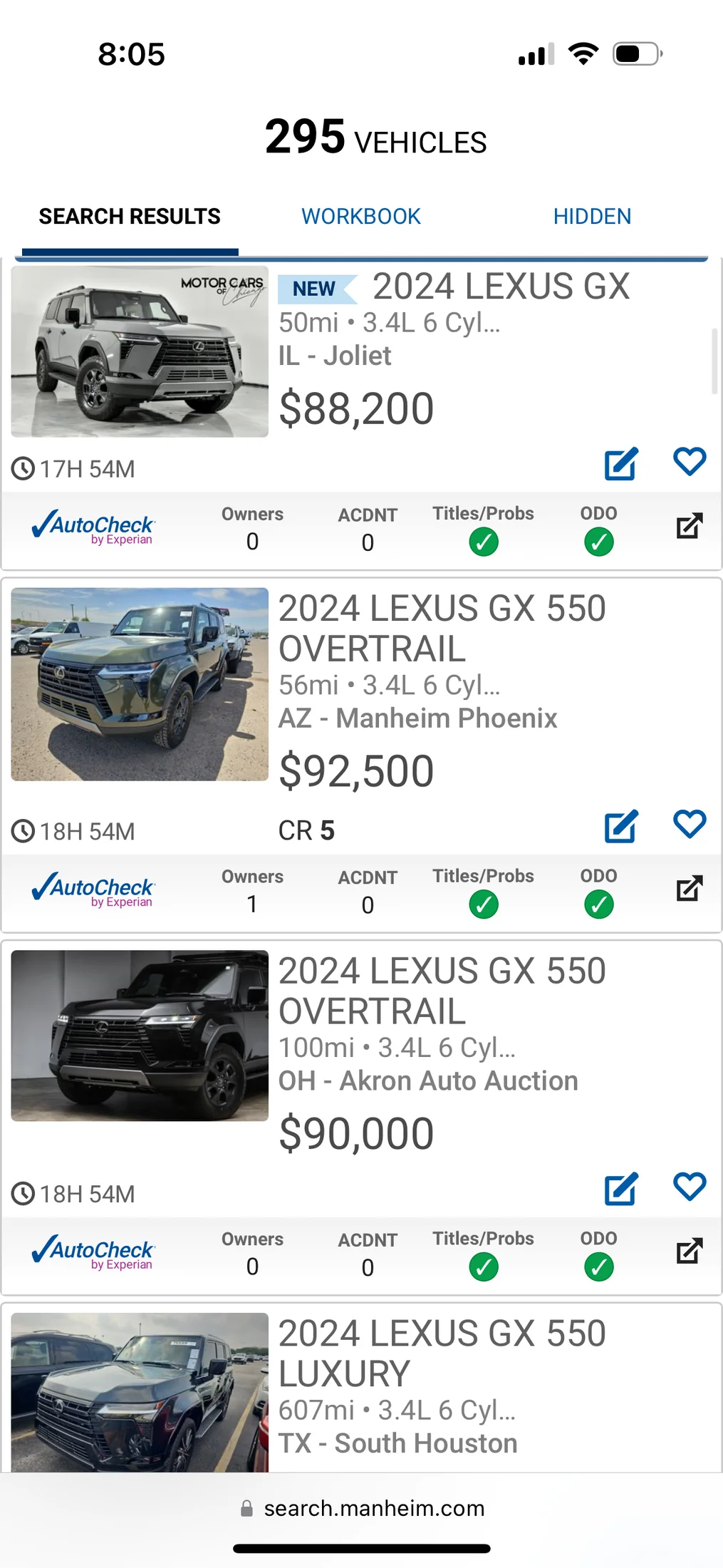Save the $90,000 GX 550 Overtrail to favorites
Viewport: 723px width, 1568px height.
point(689,1187)
